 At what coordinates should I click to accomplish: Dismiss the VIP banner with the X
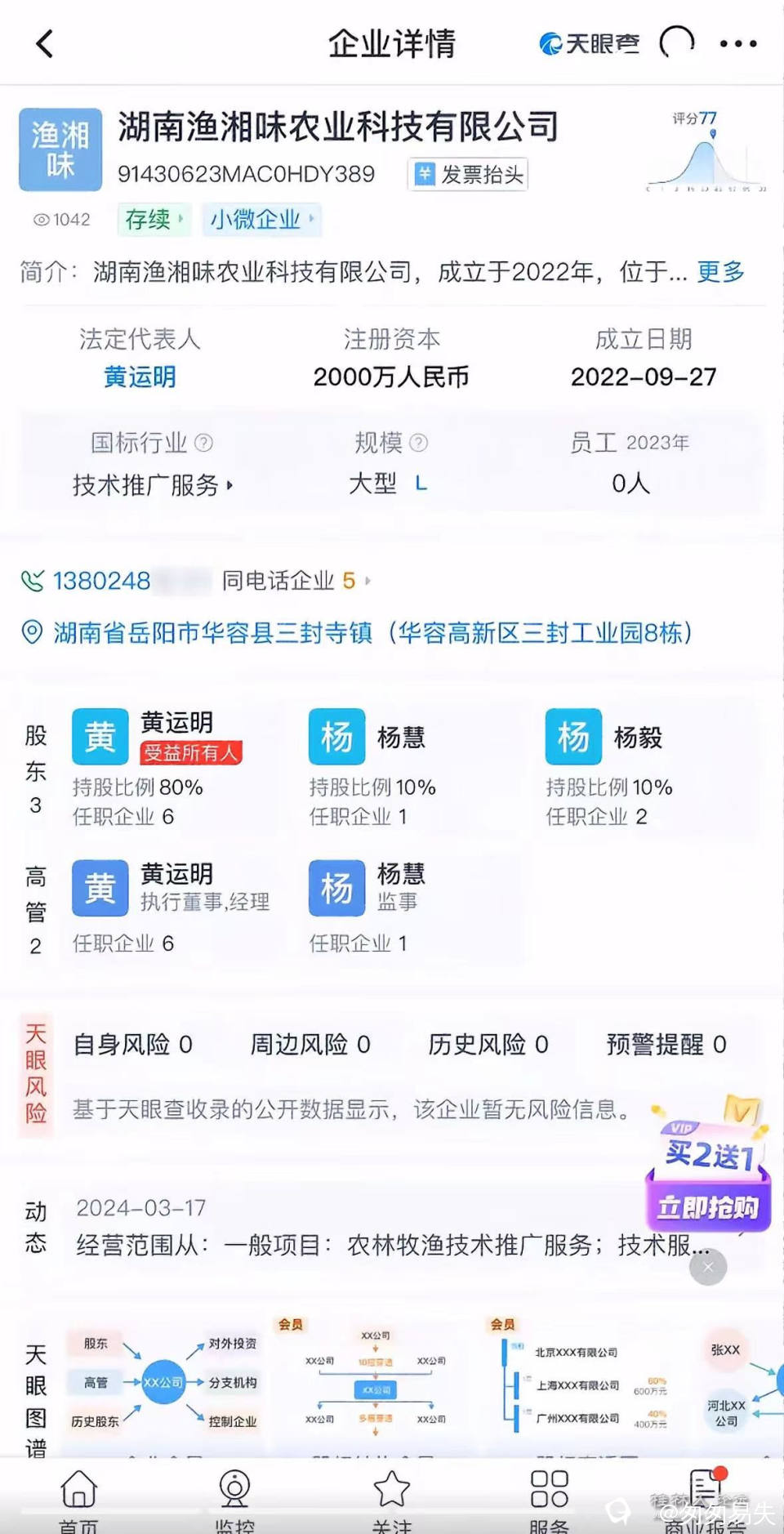[x=707, y=1267]
